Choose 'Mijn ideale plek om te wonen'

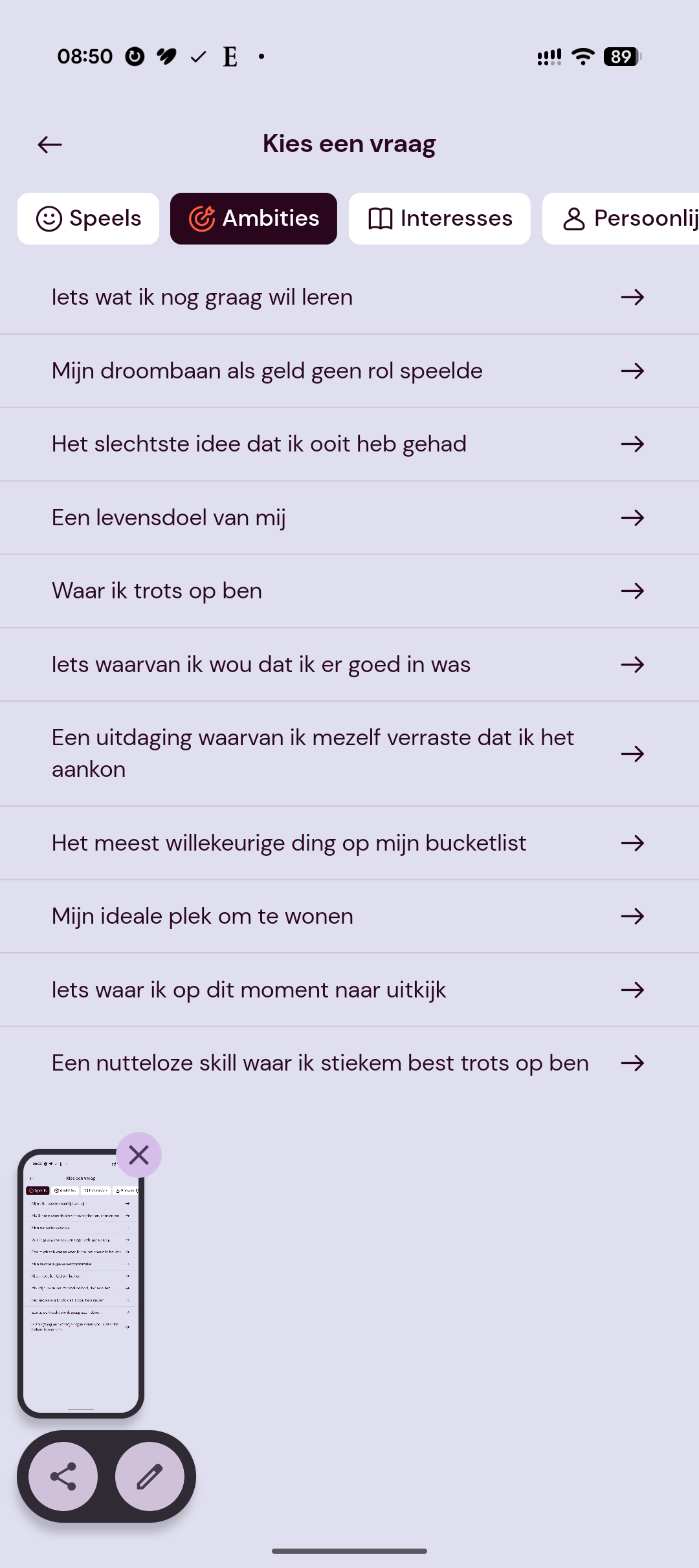pos(348,917)
